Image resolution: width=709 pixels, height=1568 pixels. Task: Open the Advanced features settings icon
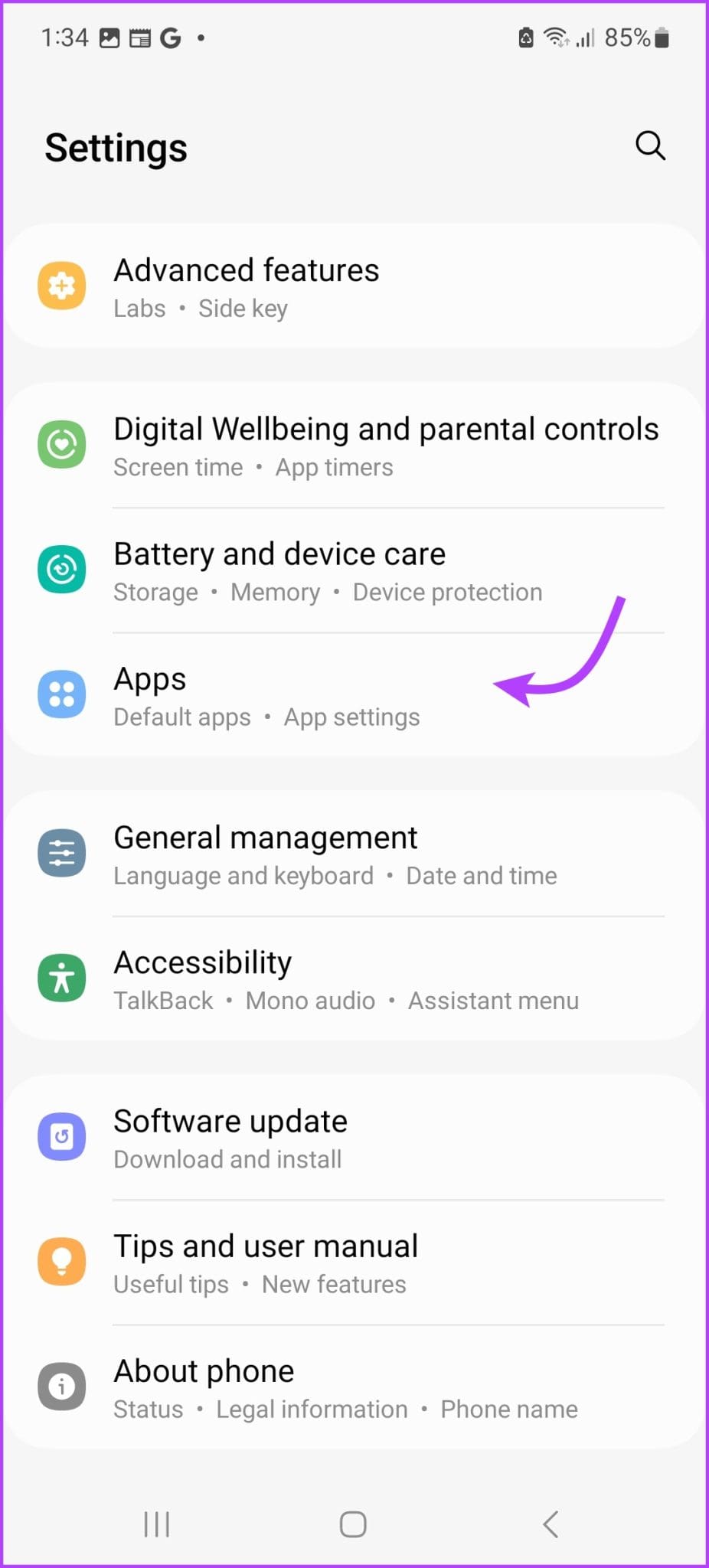tap(61, 286)
